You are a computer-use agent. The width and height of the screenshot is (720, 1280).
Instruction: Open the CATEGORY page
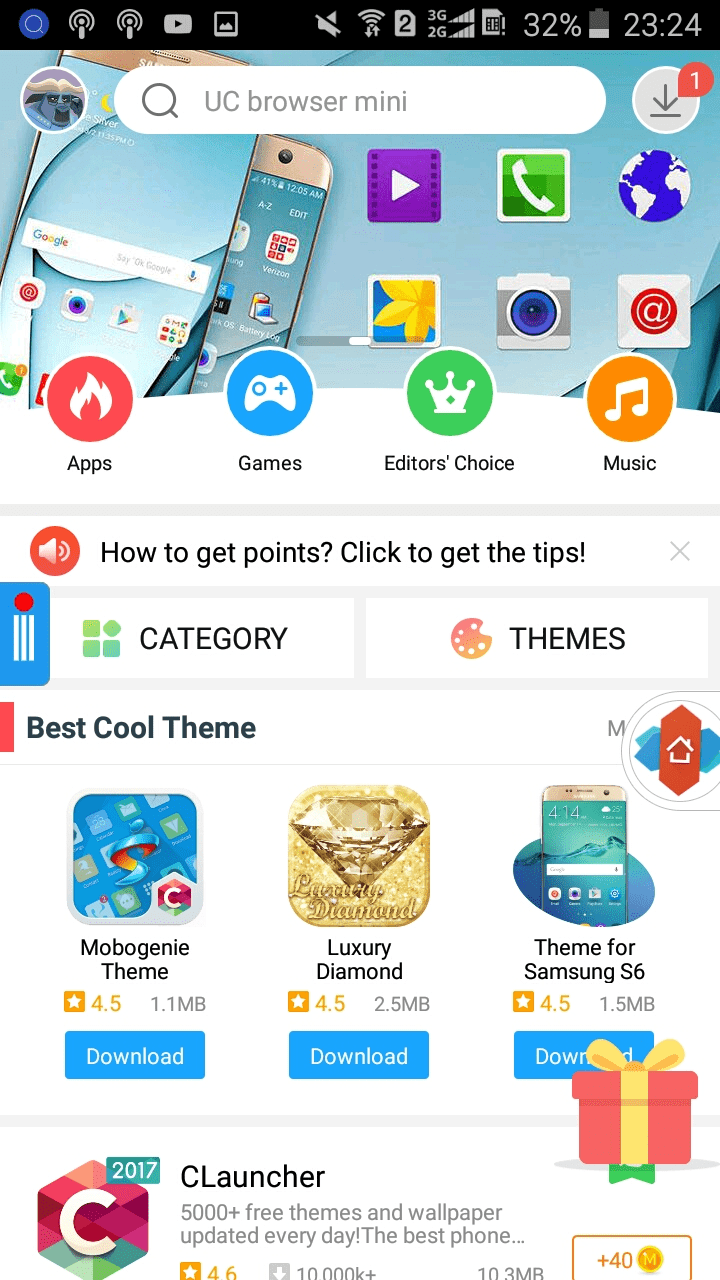(x=200, y=638)
